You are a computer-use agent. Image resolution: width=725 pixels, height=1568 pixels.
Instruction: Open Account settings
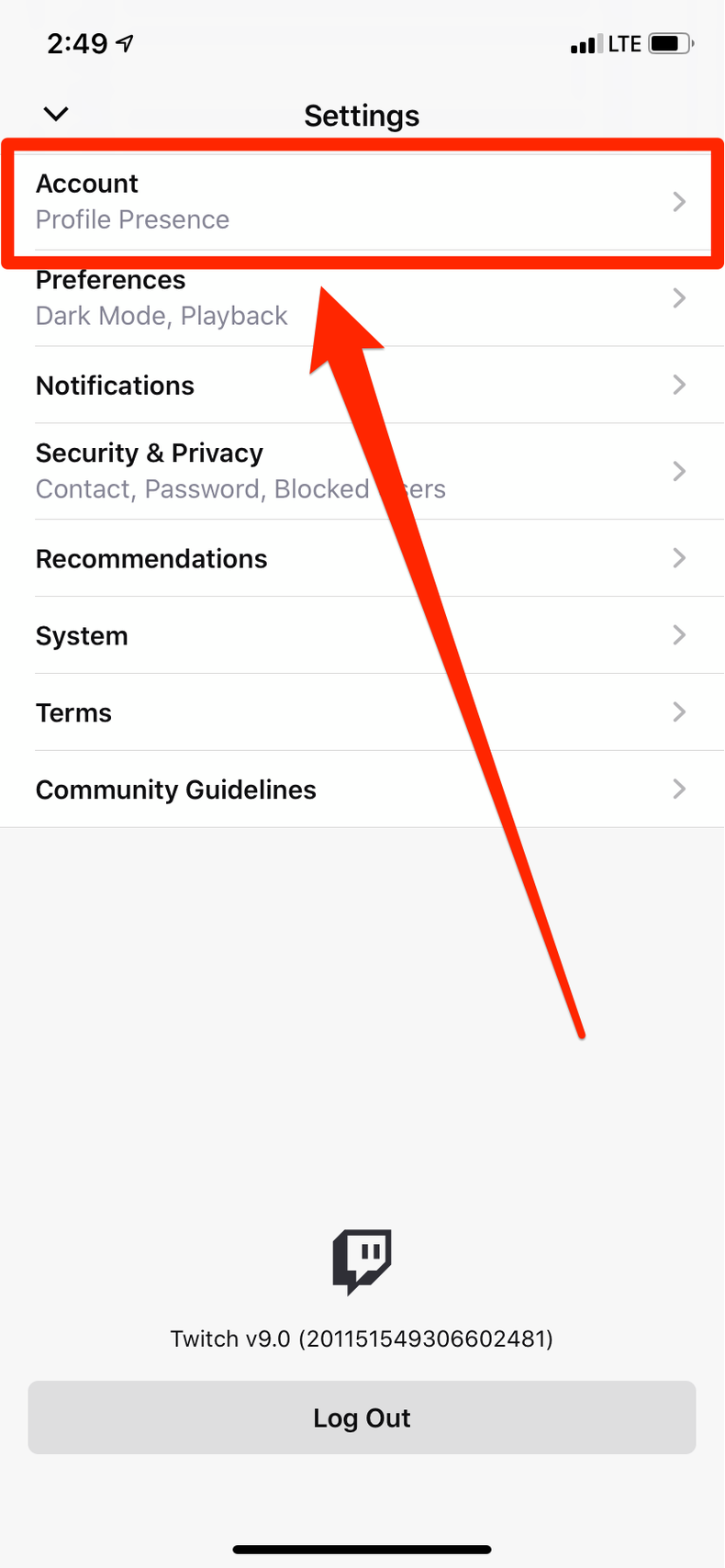click(x=362, y=202)
